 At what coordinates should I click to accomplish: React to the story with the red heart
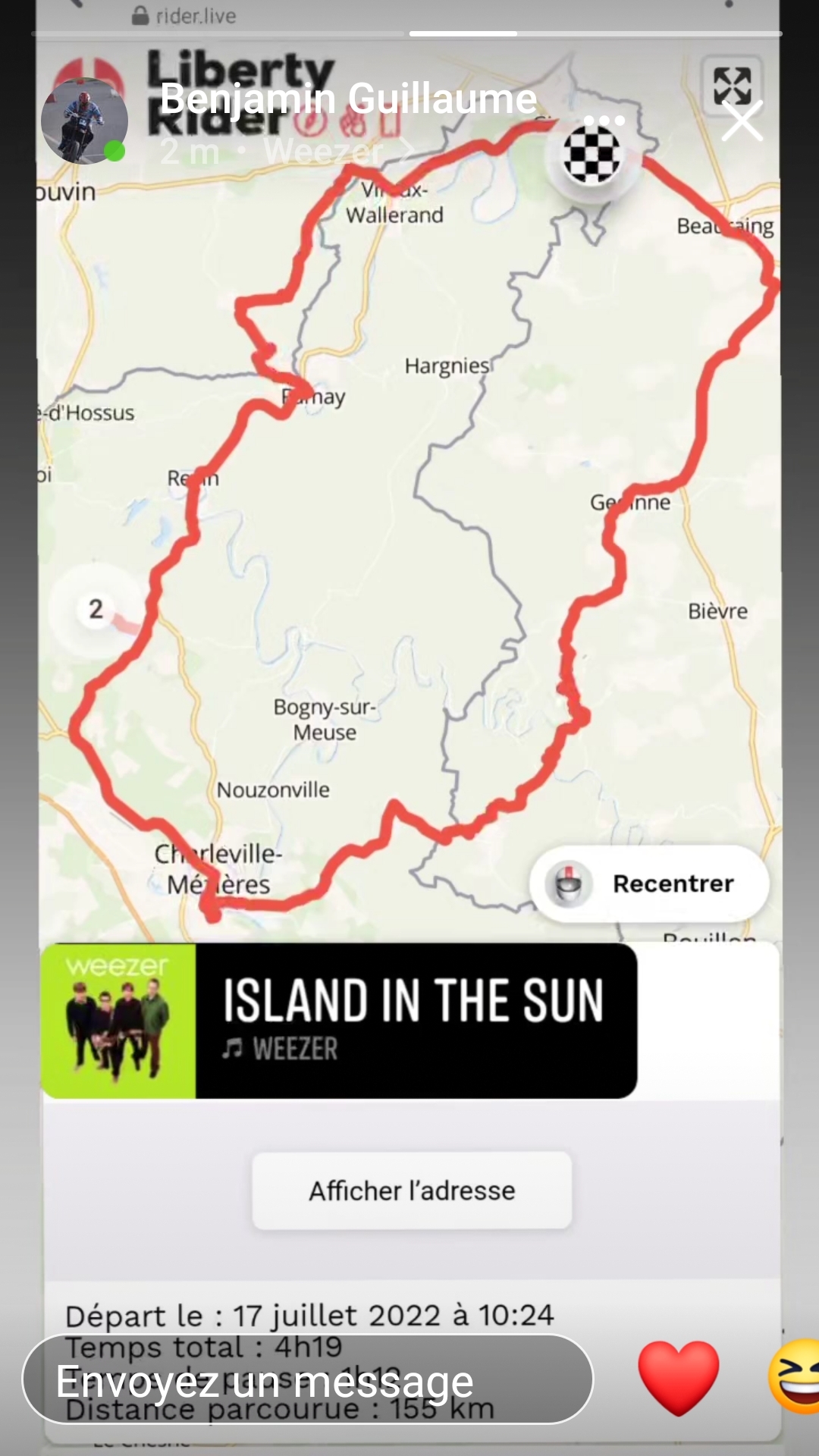click(x=679, y=1378)
